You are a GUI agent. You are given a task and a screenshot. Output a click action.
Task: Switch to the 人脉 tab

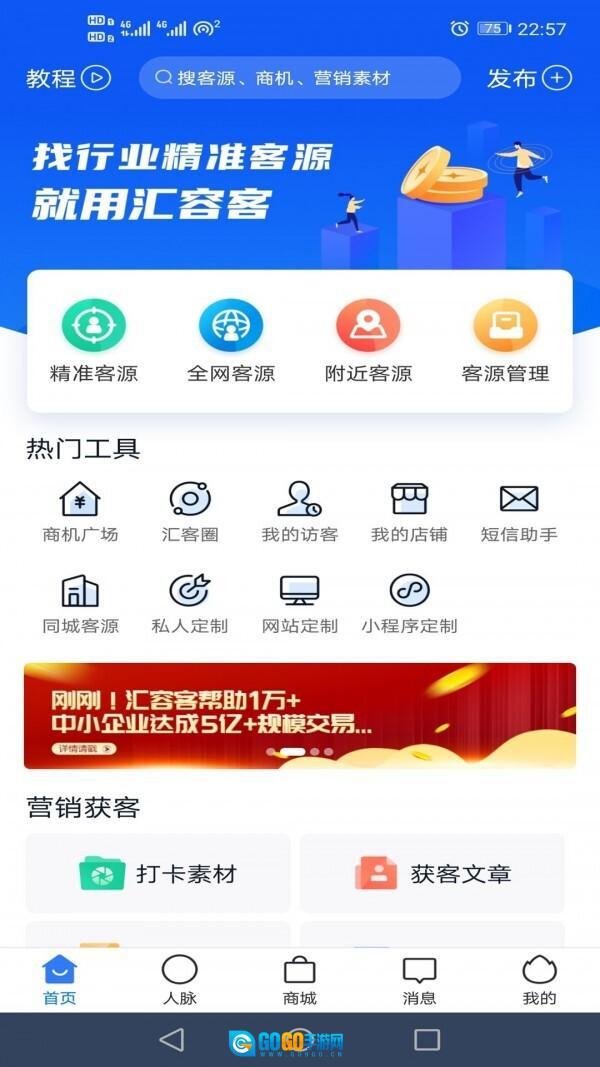coord(180,979)
